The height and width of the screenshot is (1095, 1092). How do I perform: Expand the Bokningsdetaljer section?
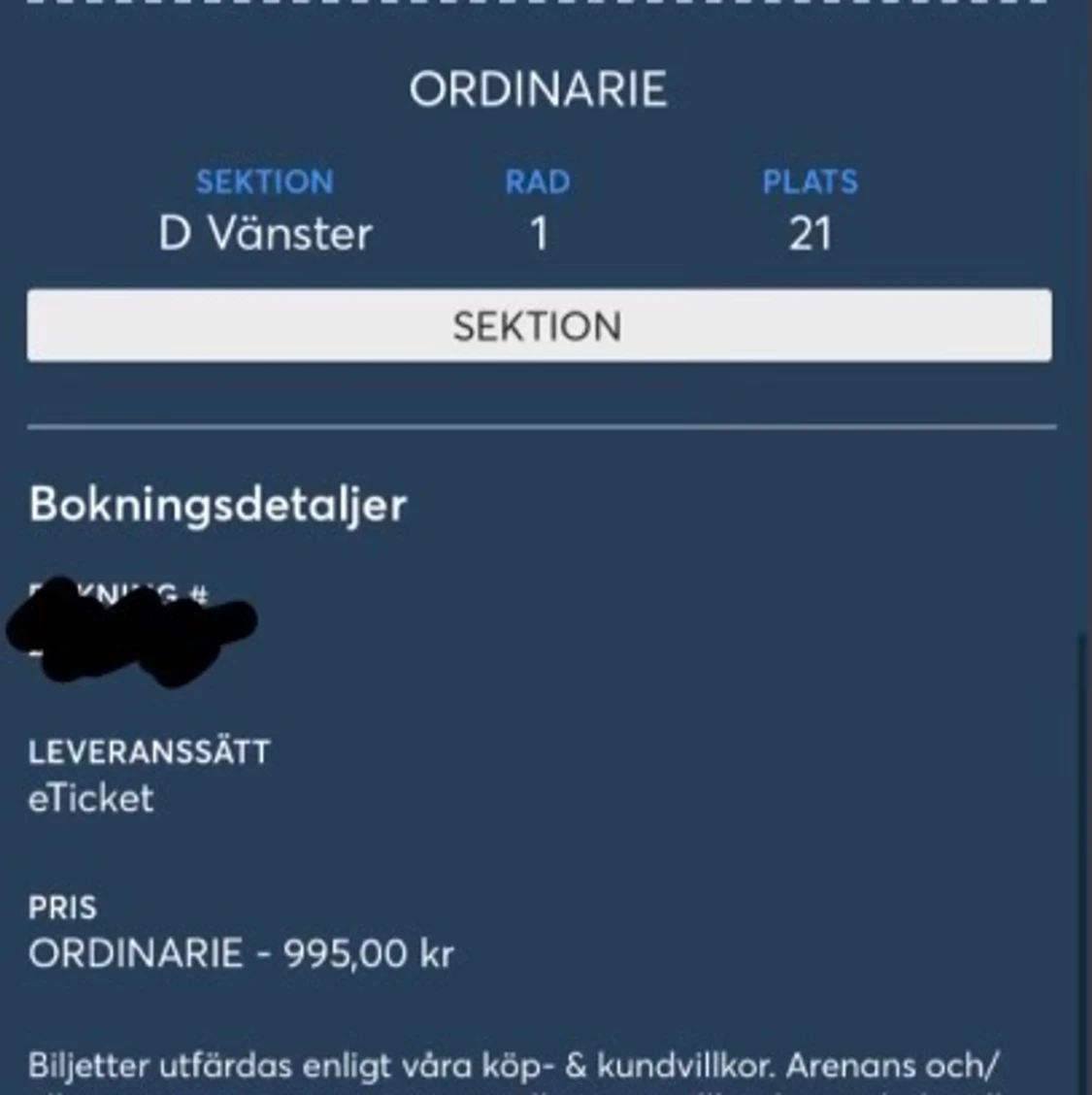point(218,503)
